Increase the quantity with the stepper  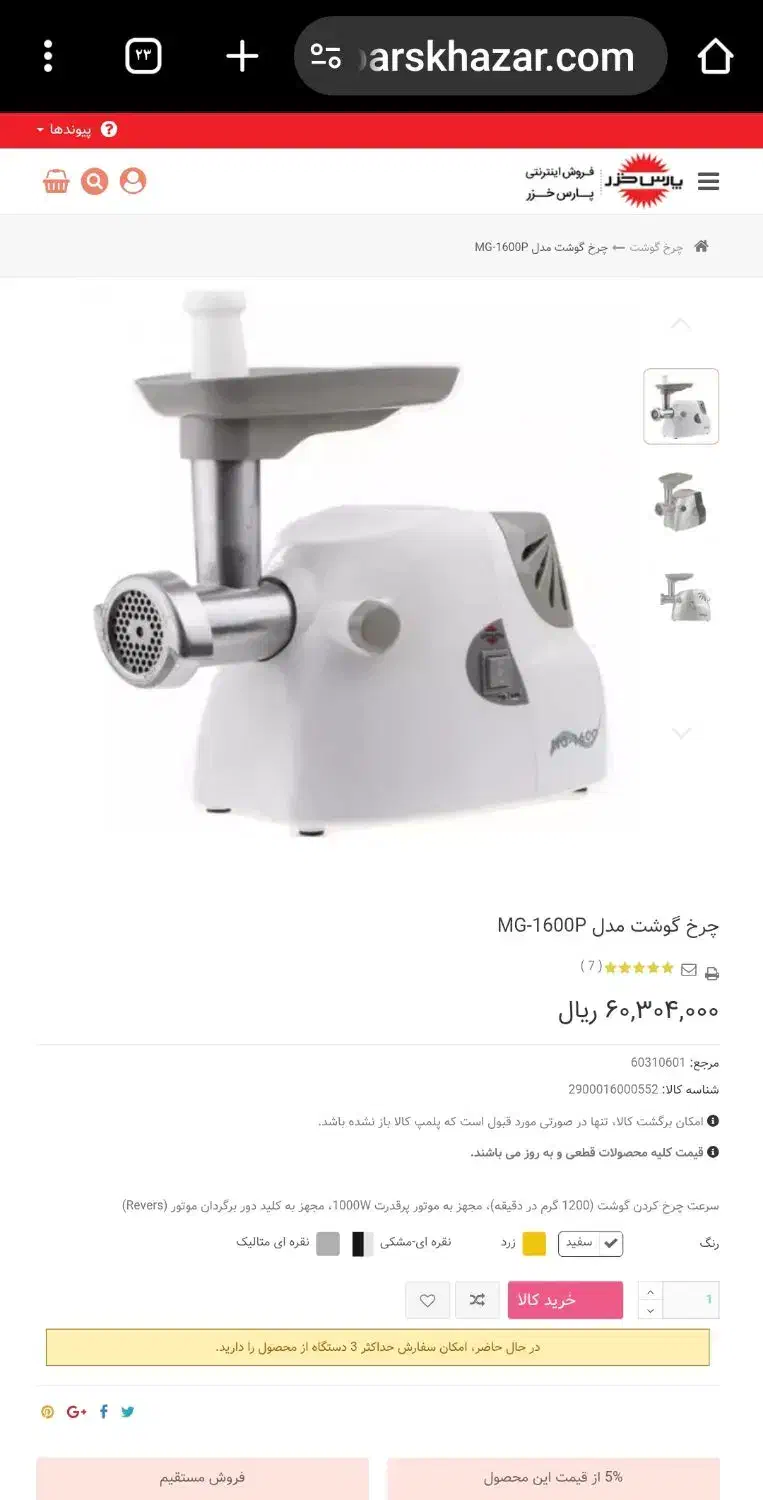click(650, 1291)
